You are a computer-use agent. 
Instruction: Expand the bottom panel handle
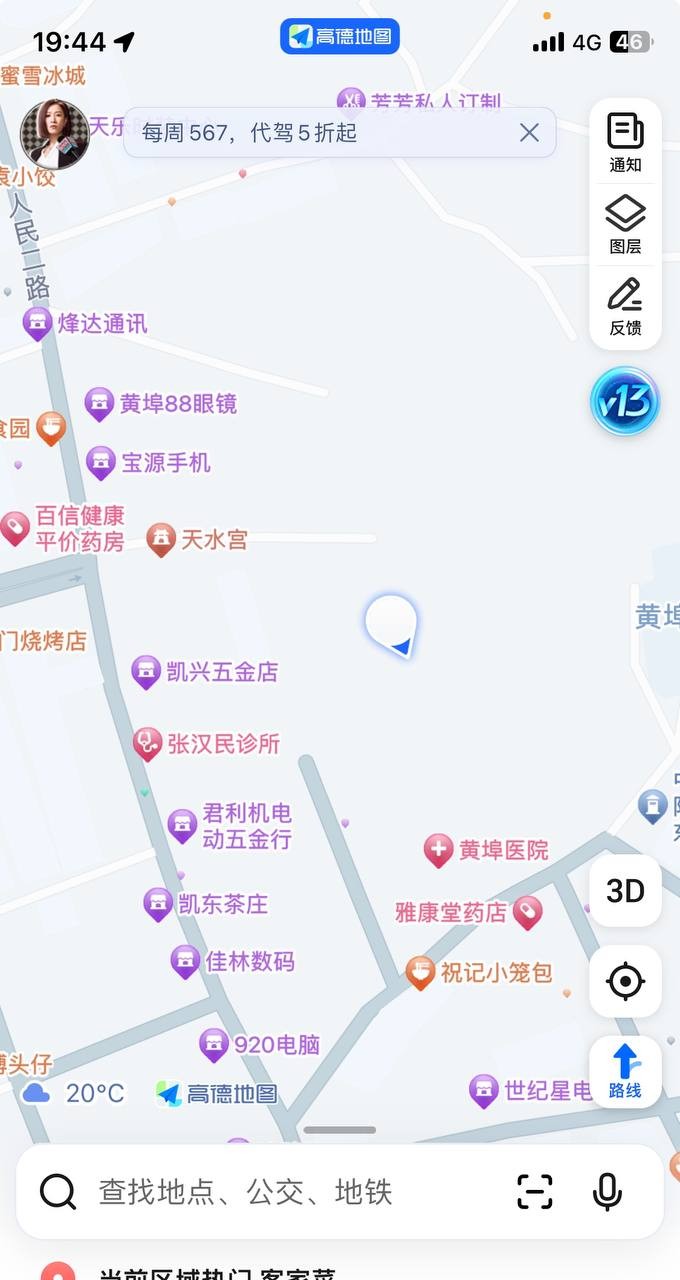340,1130
